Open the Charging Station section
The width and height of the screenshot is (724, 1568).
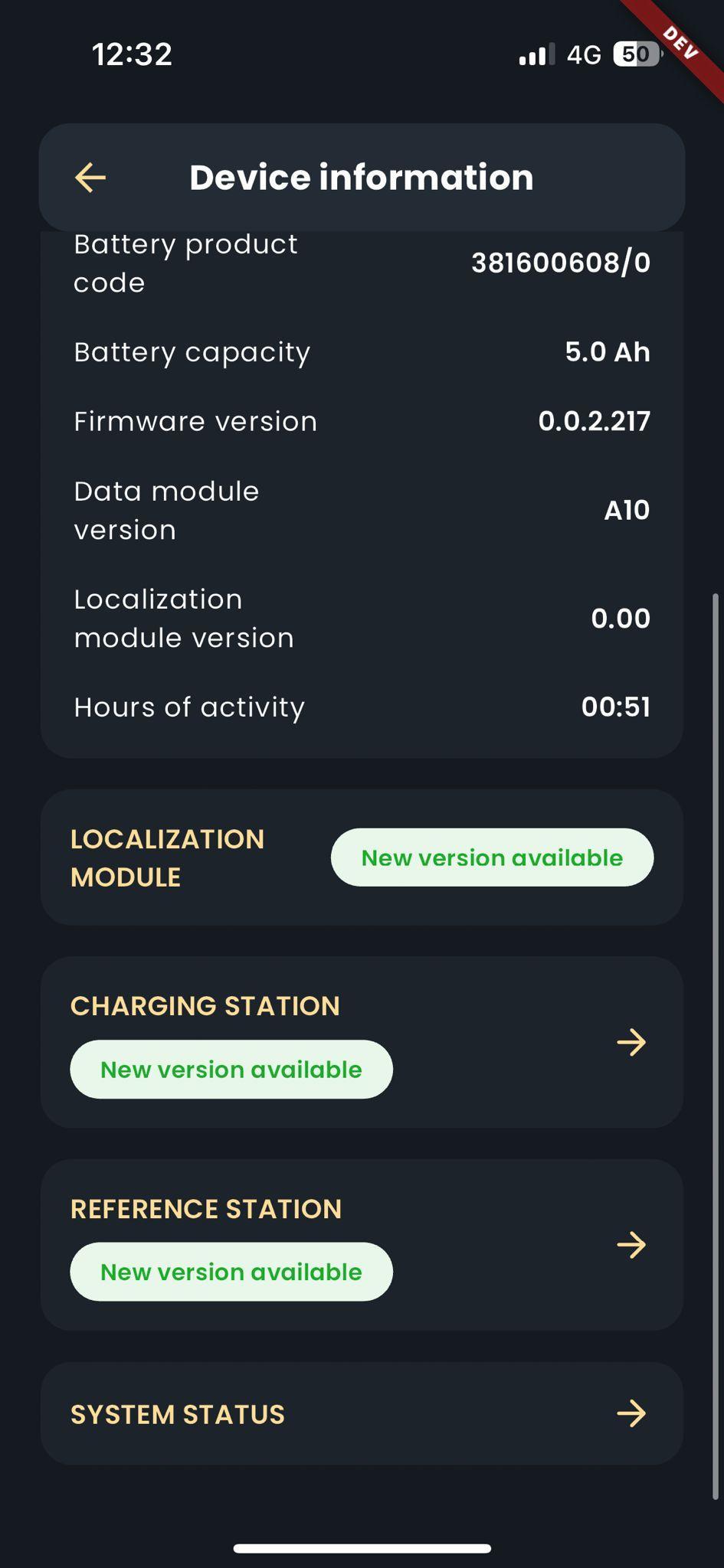point(631,1042)
